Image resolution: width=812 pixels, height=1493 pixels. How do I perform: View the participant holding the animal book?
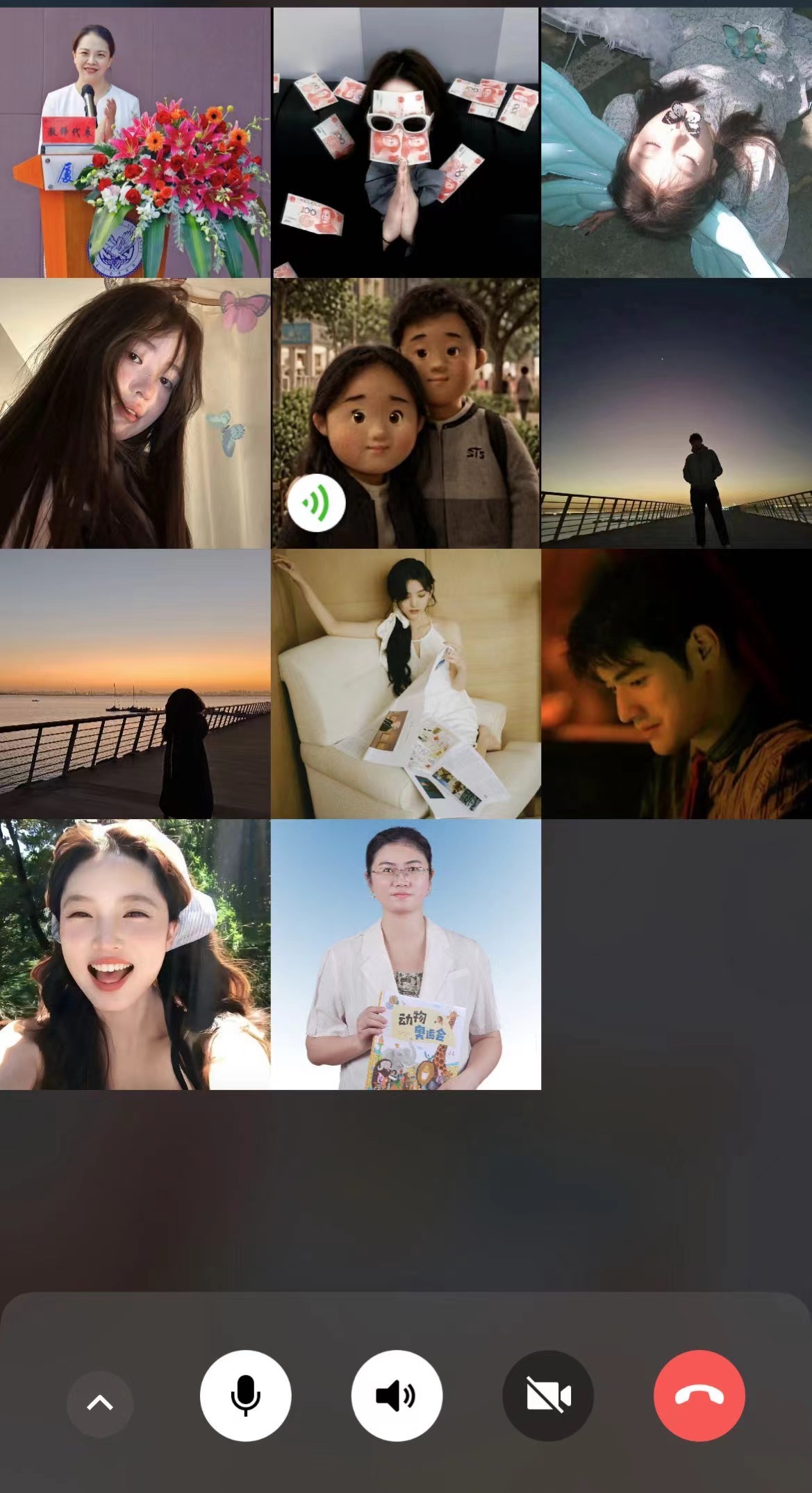(406, 954)
